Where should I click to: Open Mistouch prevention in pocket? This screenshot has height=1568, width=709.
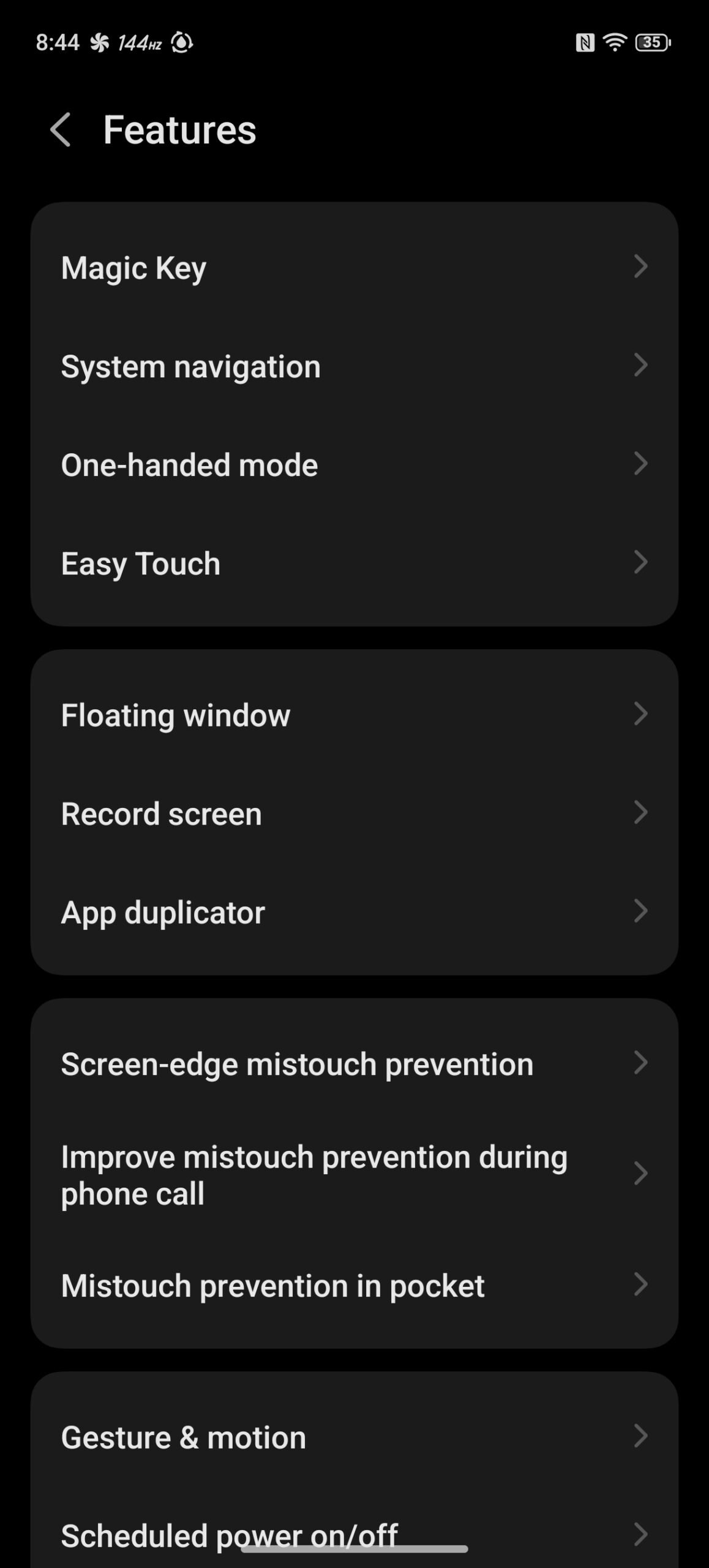click(x=354, y=1285)
